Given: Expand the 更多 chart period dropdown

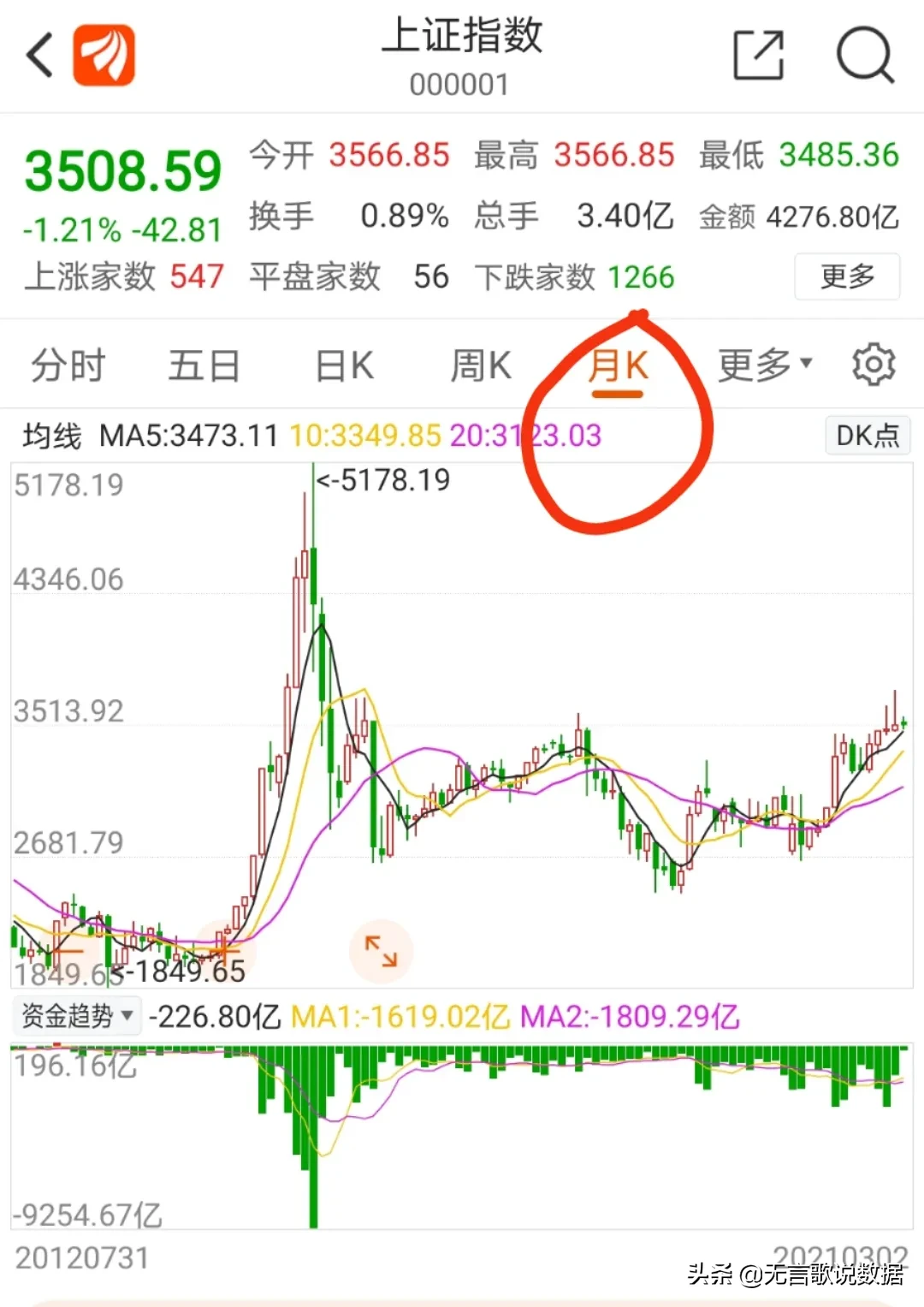Looking at the screenshot, I should tap(764, 366).
